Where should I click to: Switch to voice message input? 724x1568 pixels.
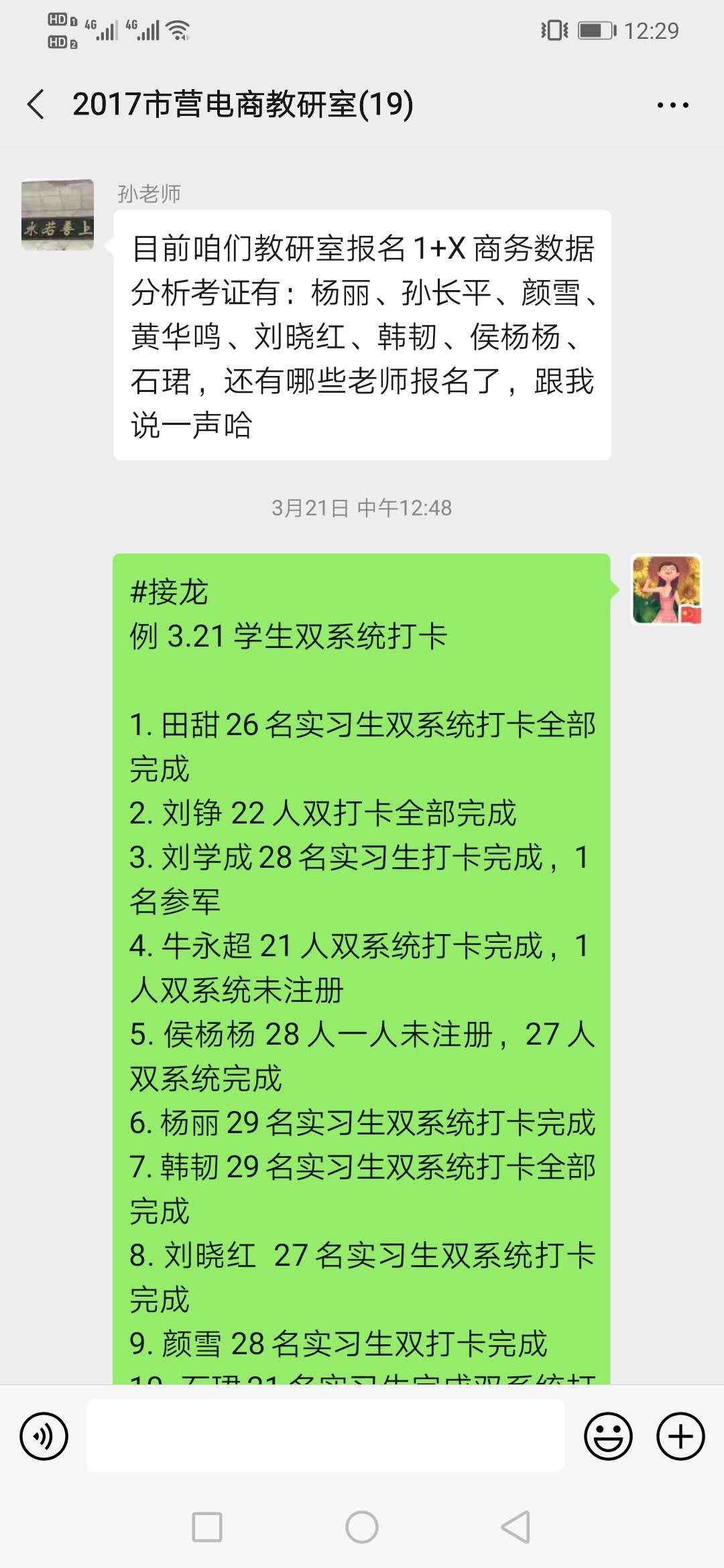pyautogui.click(x=44, y=1436)
